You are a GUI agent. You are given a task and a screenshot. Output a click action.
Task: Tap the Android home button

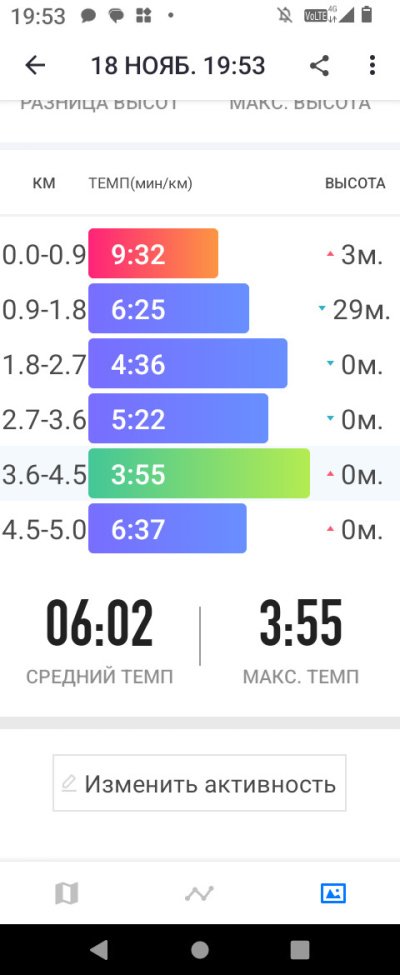tap(200, 950)
